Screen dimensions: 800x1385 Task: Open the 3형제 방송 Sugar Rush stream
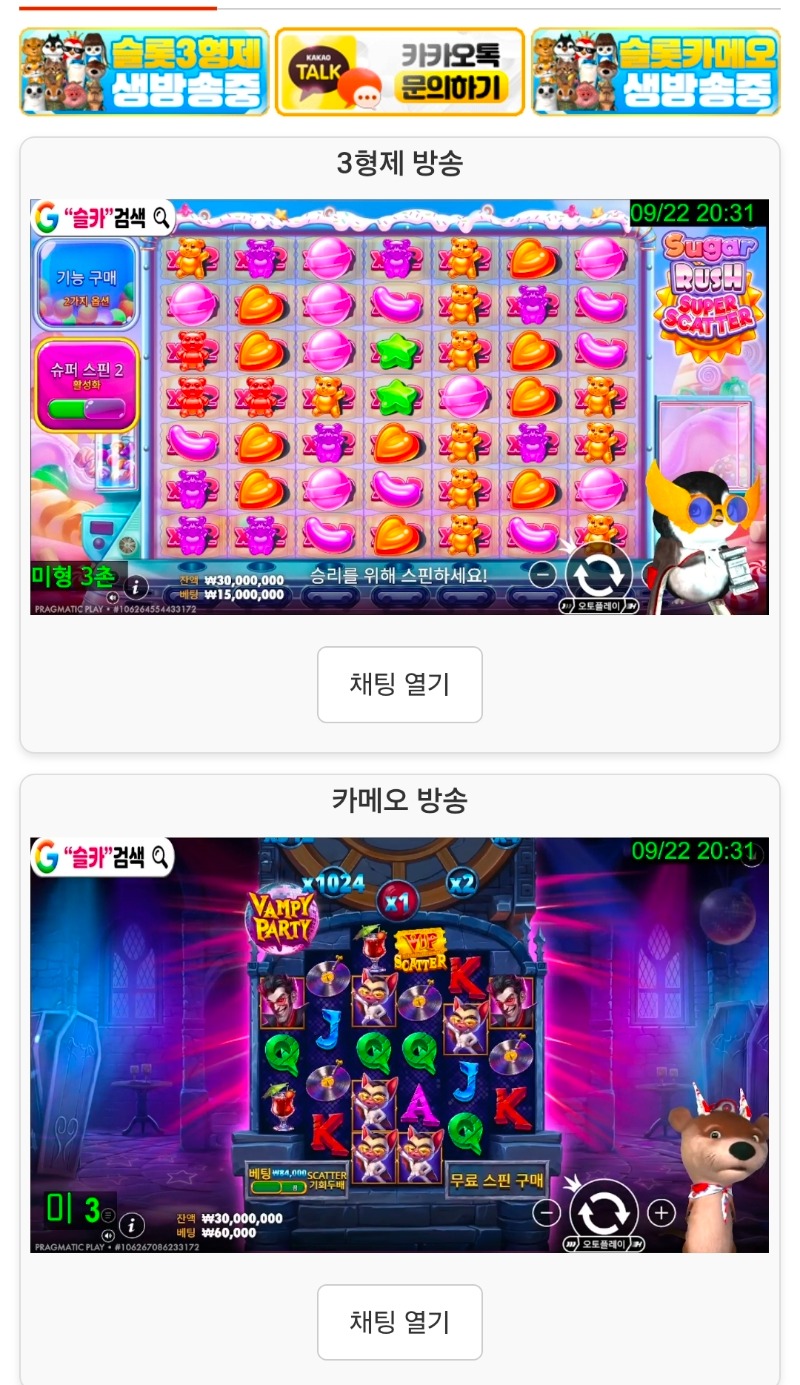pos(400,407)
